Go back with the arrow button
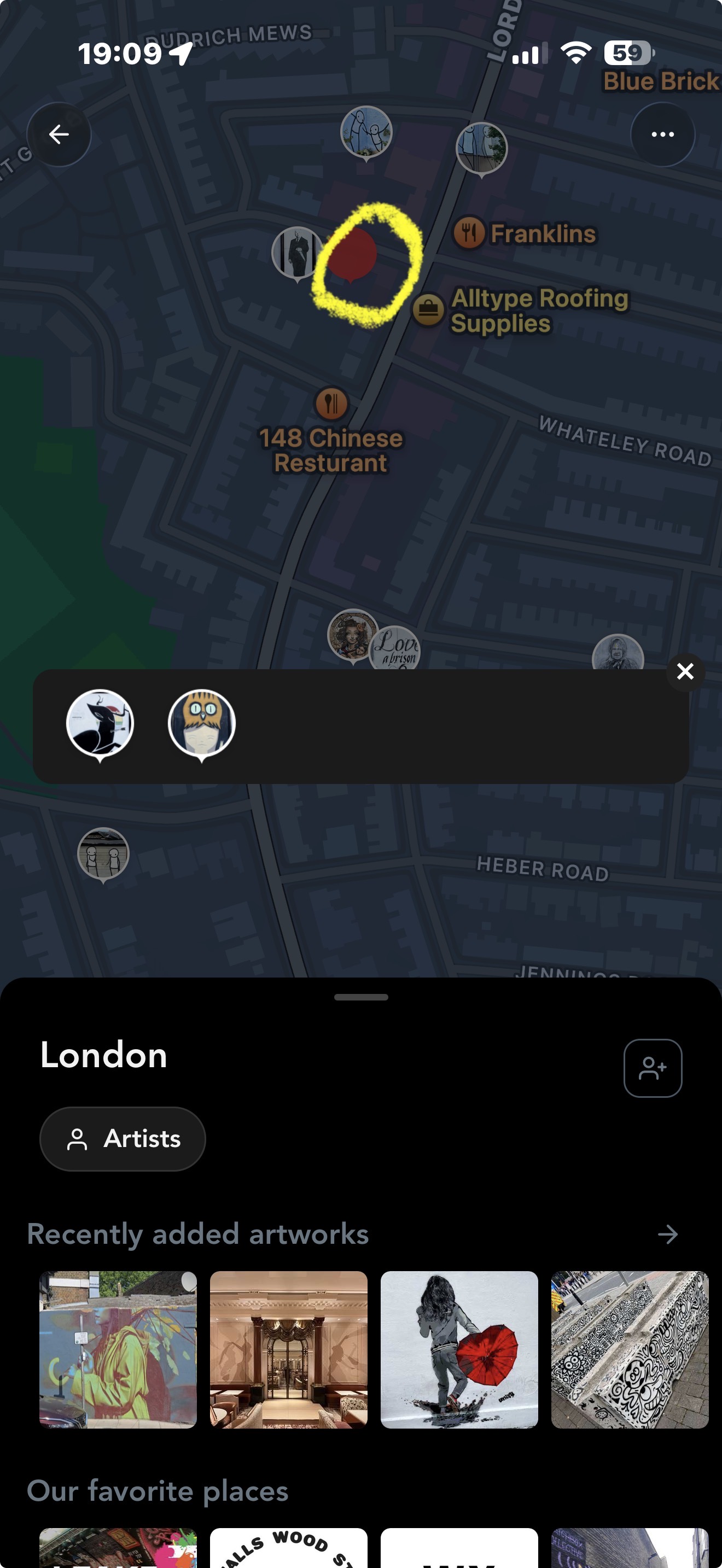This screenshot has height=1568, width=722. (x=59, y=134)
